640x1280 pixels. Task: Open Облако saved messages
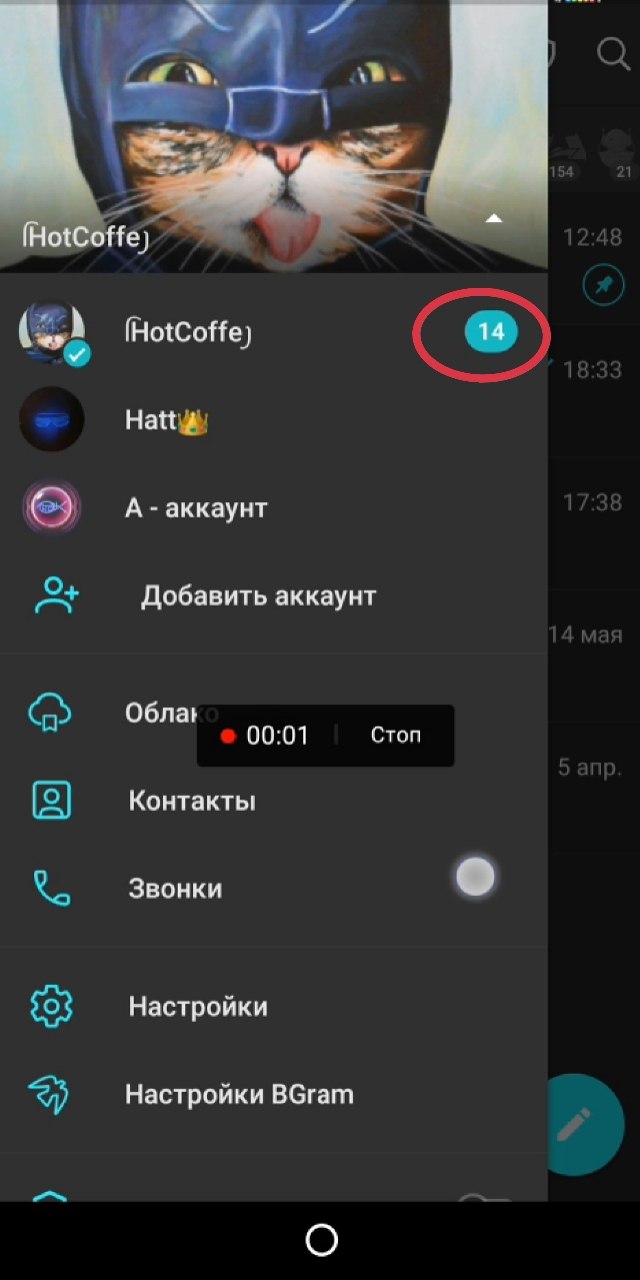click(x=274, y=713)
